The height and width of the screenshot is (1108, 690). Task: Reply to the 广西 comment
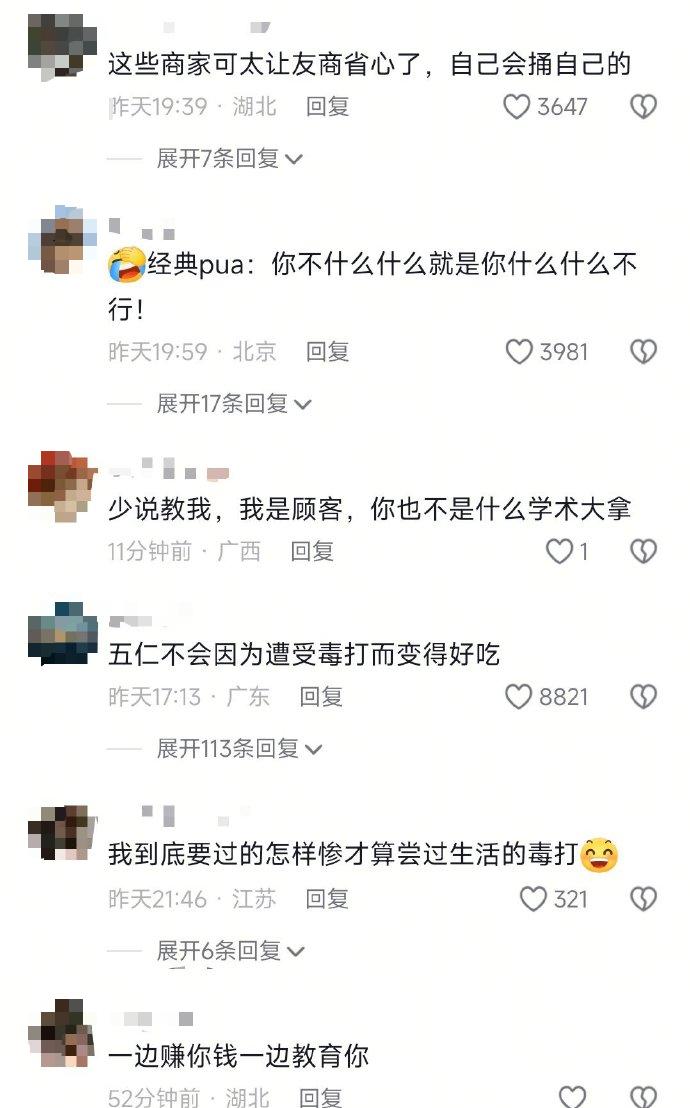tap(312, 551)
